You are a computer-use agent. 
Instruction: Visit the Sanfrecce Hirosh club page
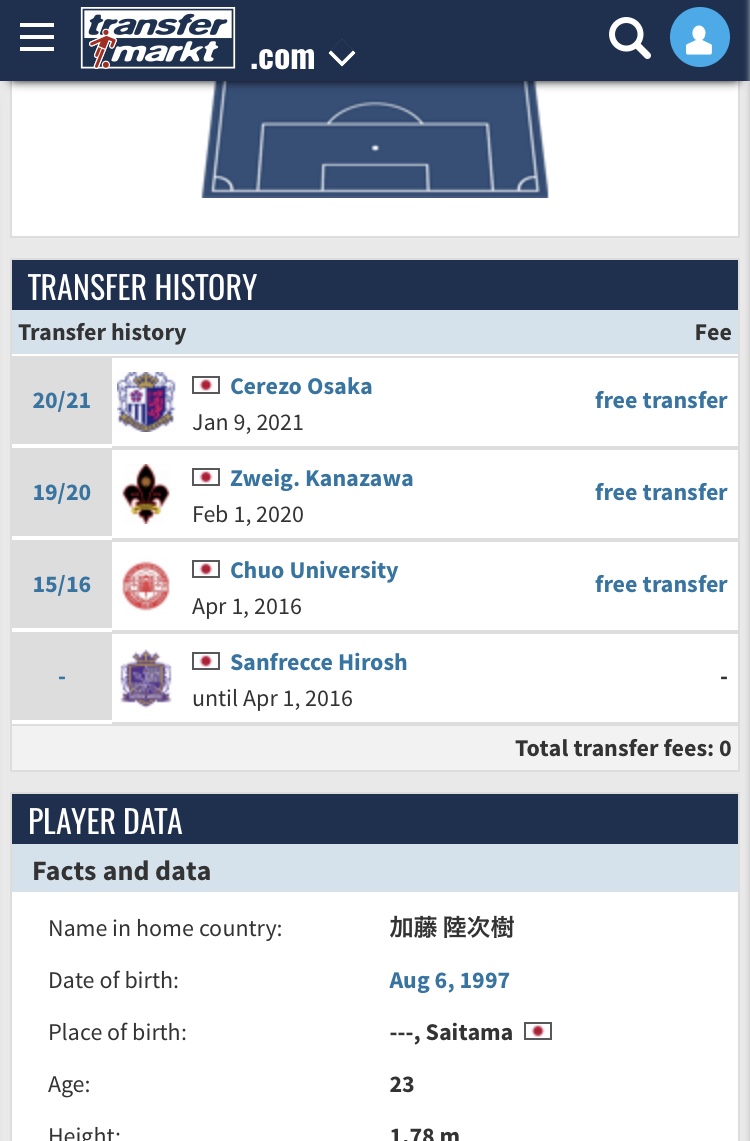(318, 663)
